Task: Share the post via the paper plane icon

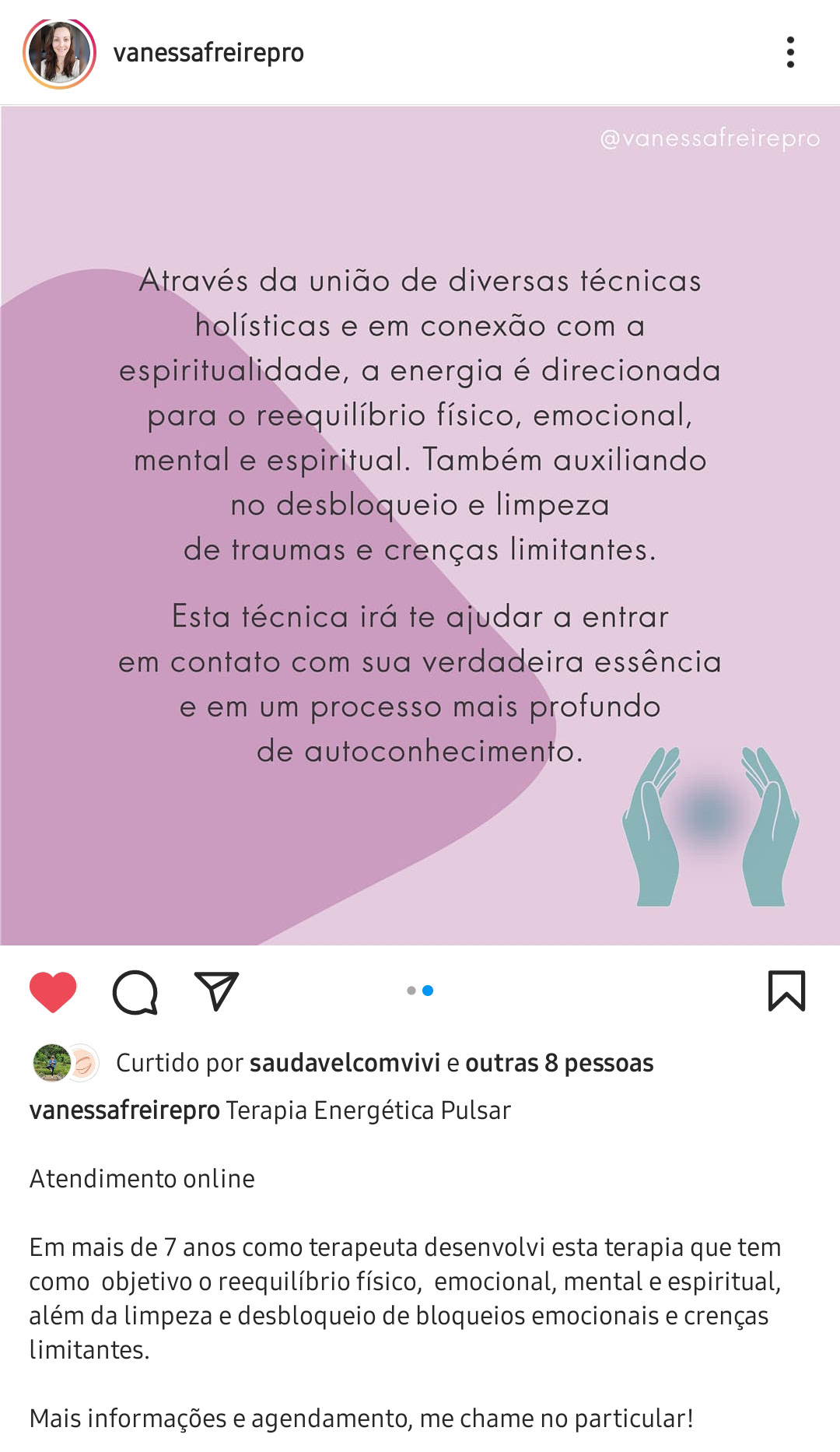Action: coord(216,991)
